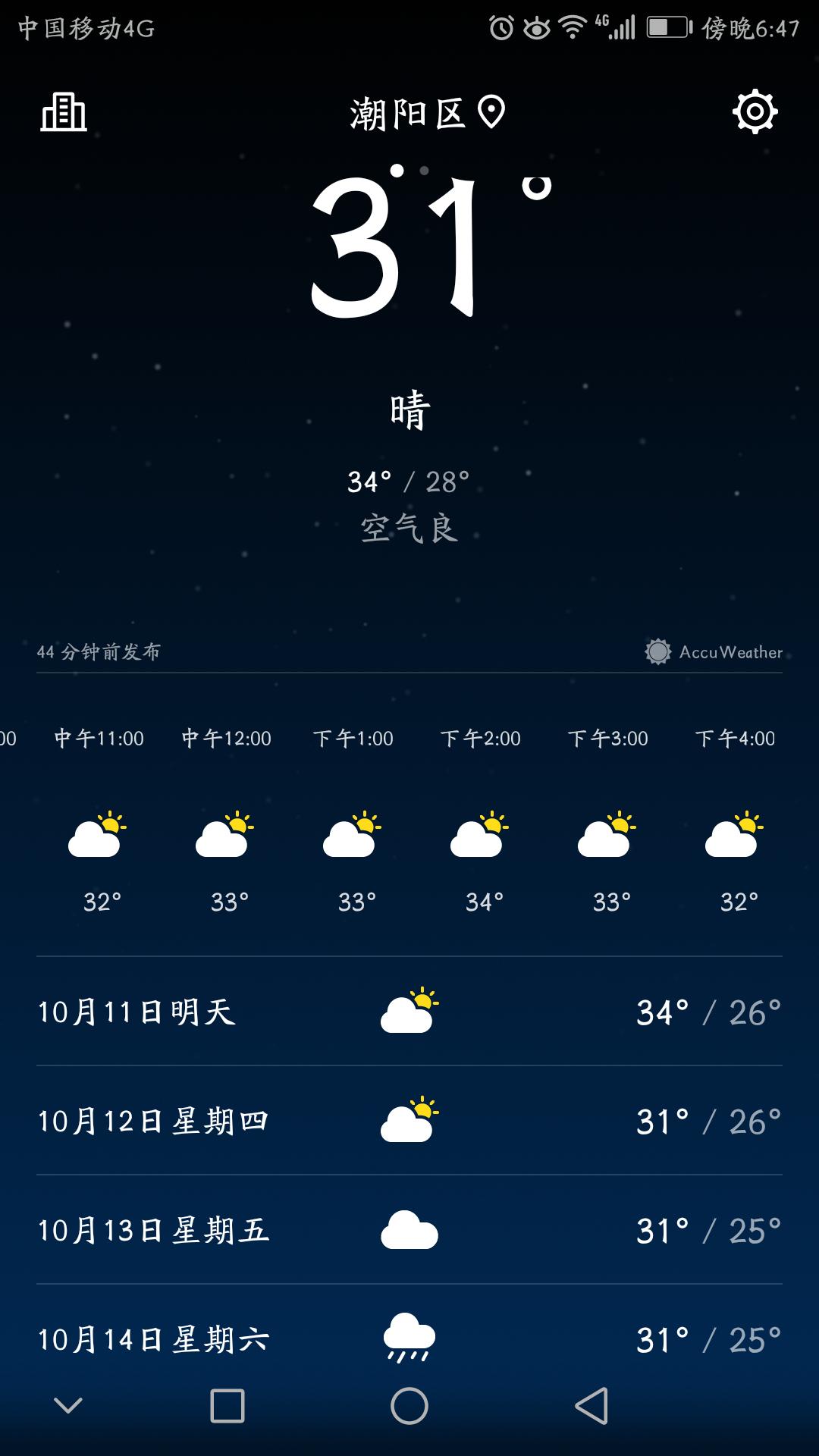Screen dimensions: 819x1456
Task: Go to home screen circle button
Action: click(x=409, y=1406)
